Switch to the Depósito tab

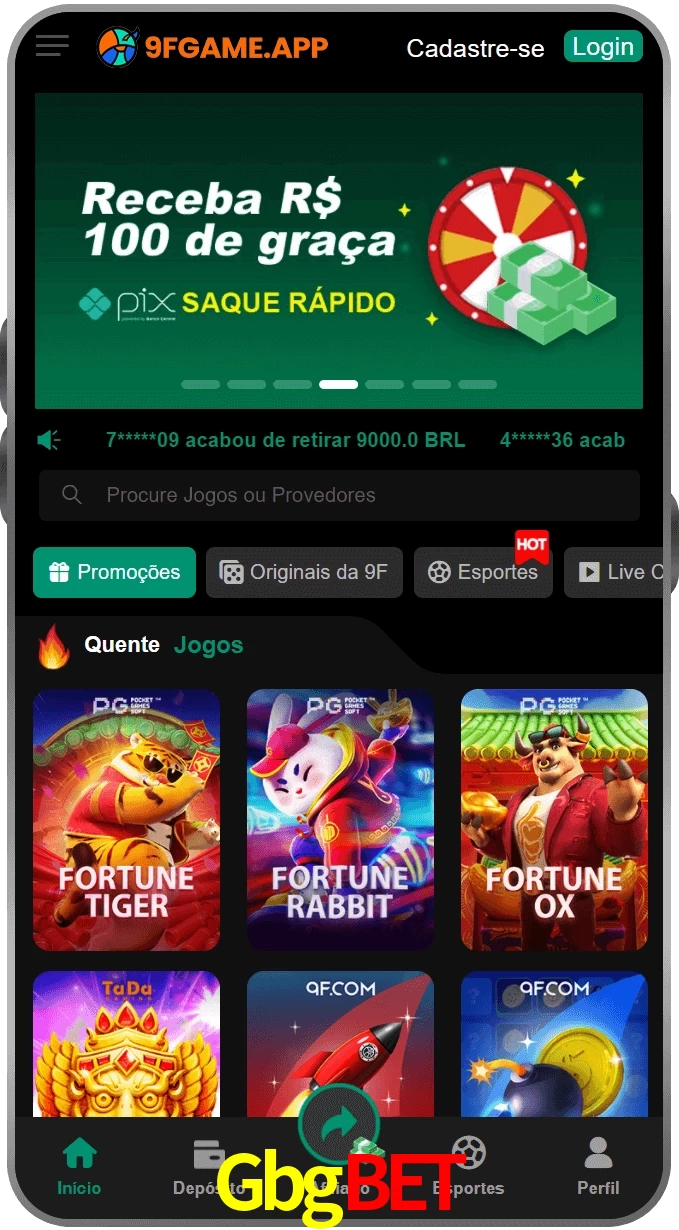(x=208, y=1166)
